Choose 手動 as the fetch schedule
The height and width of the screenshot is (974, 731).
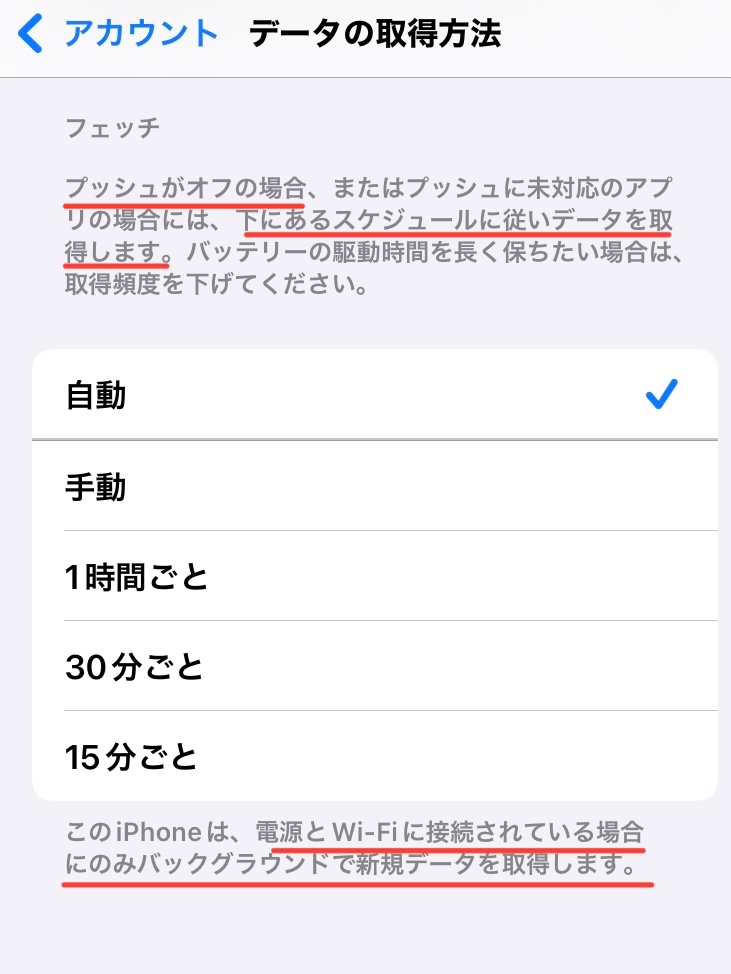click(x=374, y=487)
